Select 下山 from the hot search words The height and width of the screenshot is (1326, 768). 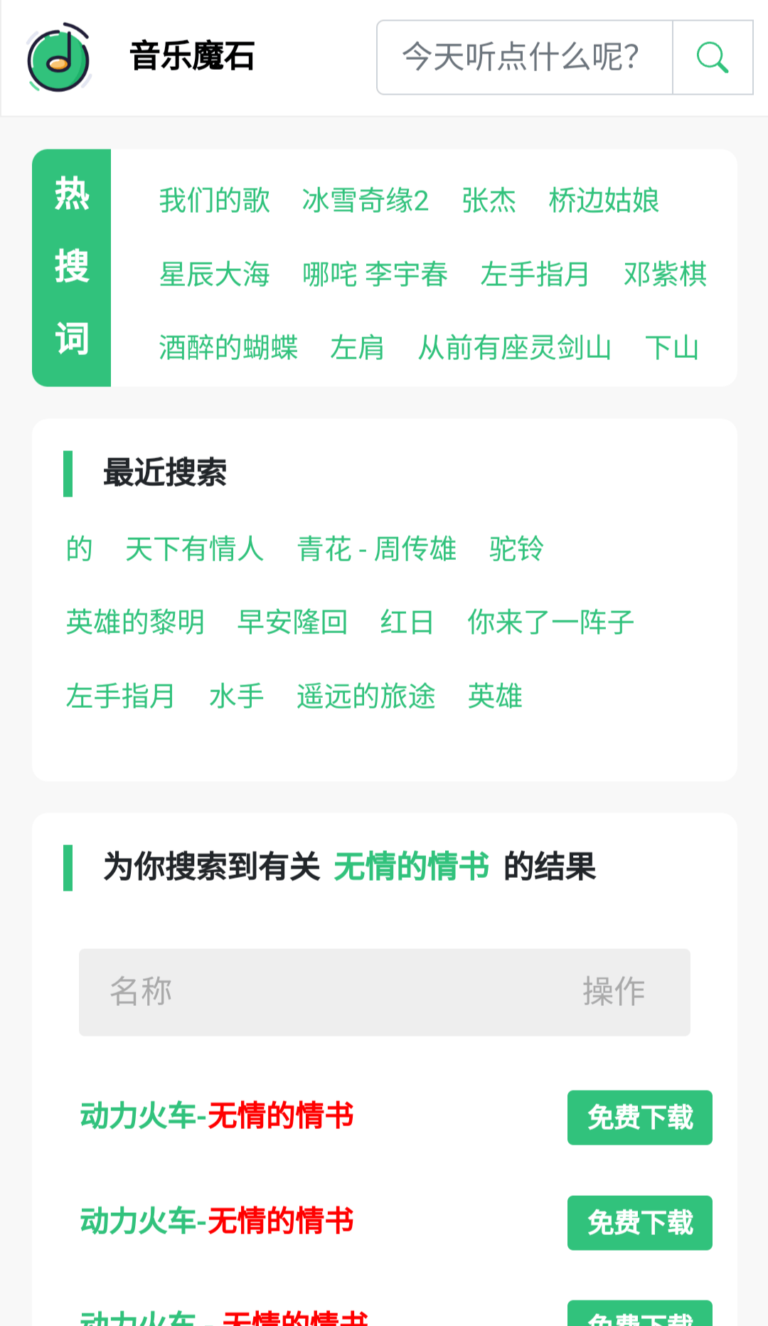click(671, 348)
